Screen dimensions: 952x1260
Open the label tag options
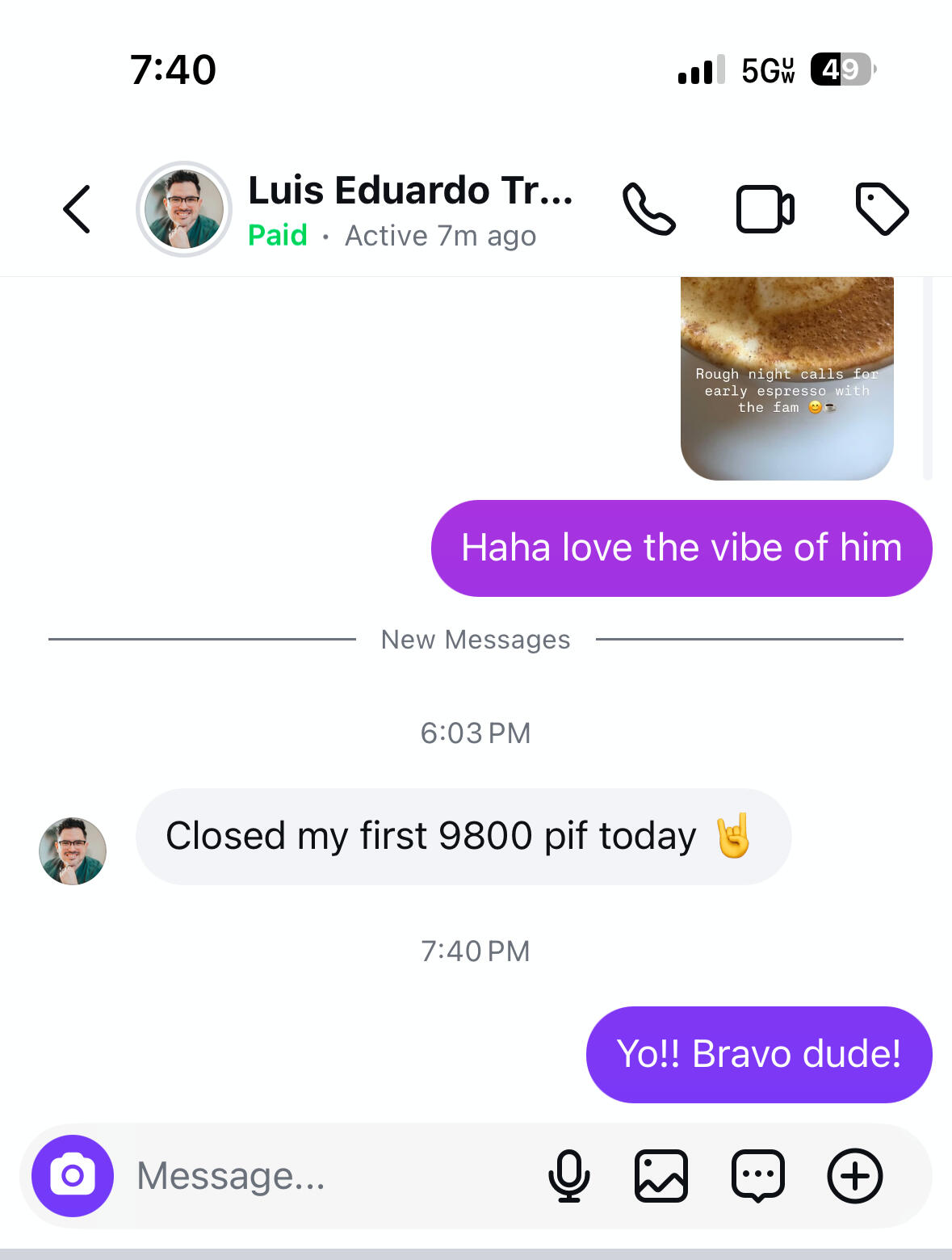coord(882,209)
